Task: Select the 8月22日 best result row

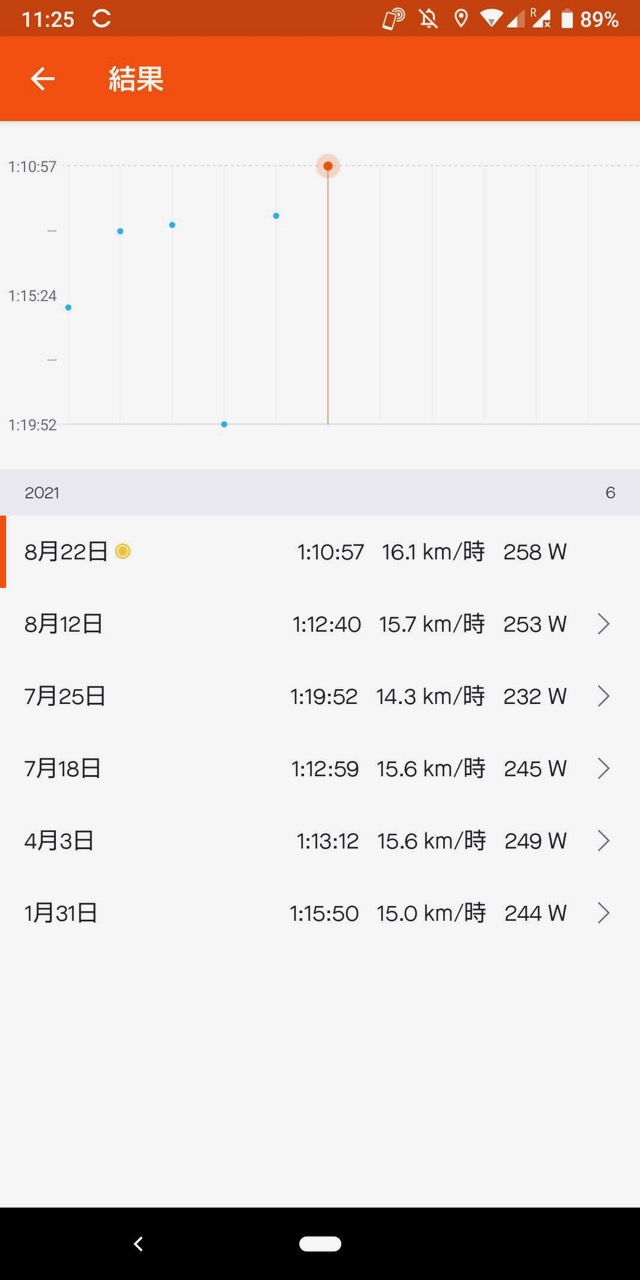Action: tap(320, 552)
